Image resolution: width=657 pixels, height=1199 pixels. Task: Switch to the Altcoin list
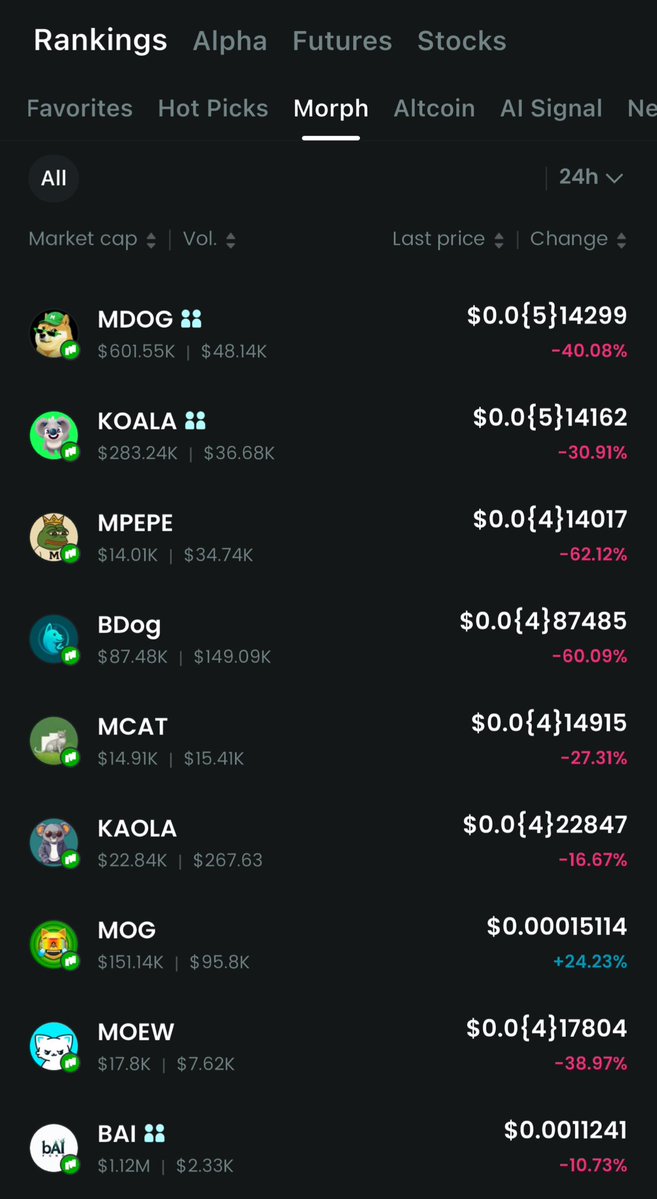tap(434, 109)
